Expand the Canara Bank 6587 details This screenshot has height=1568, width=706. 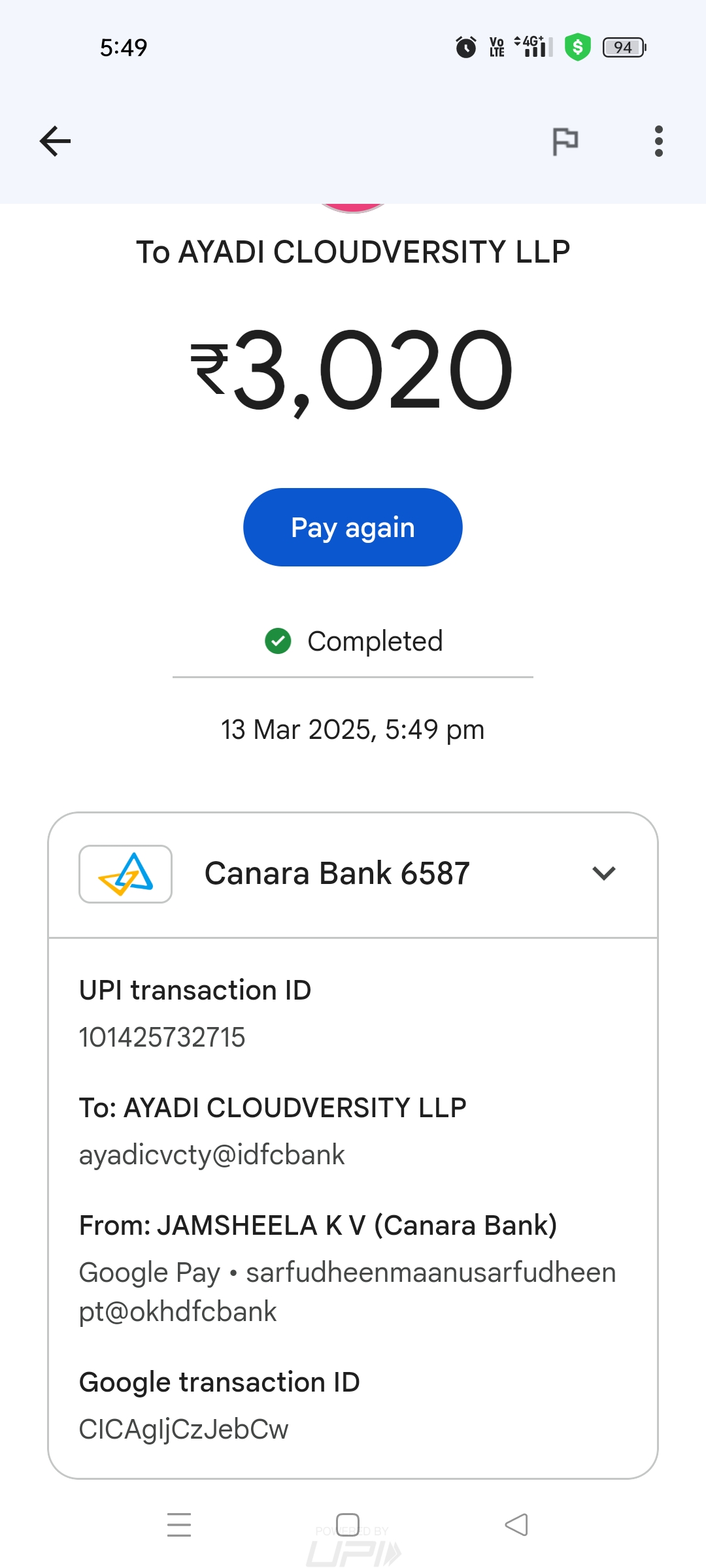pyautogui.click(x=603, y=874)
